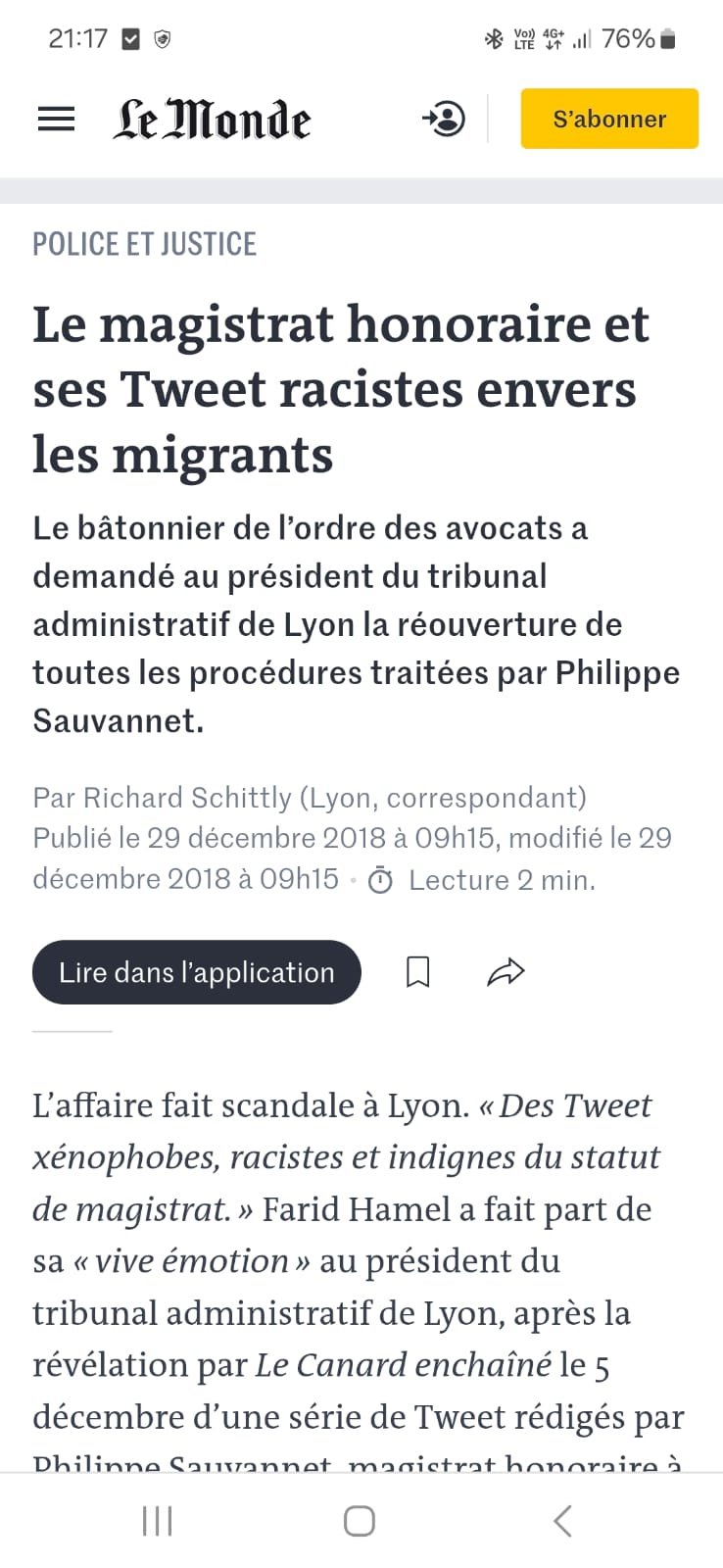The height and width of the screenshot is (1568, 723).
Task: Share this article
Action: coord(506,972)
